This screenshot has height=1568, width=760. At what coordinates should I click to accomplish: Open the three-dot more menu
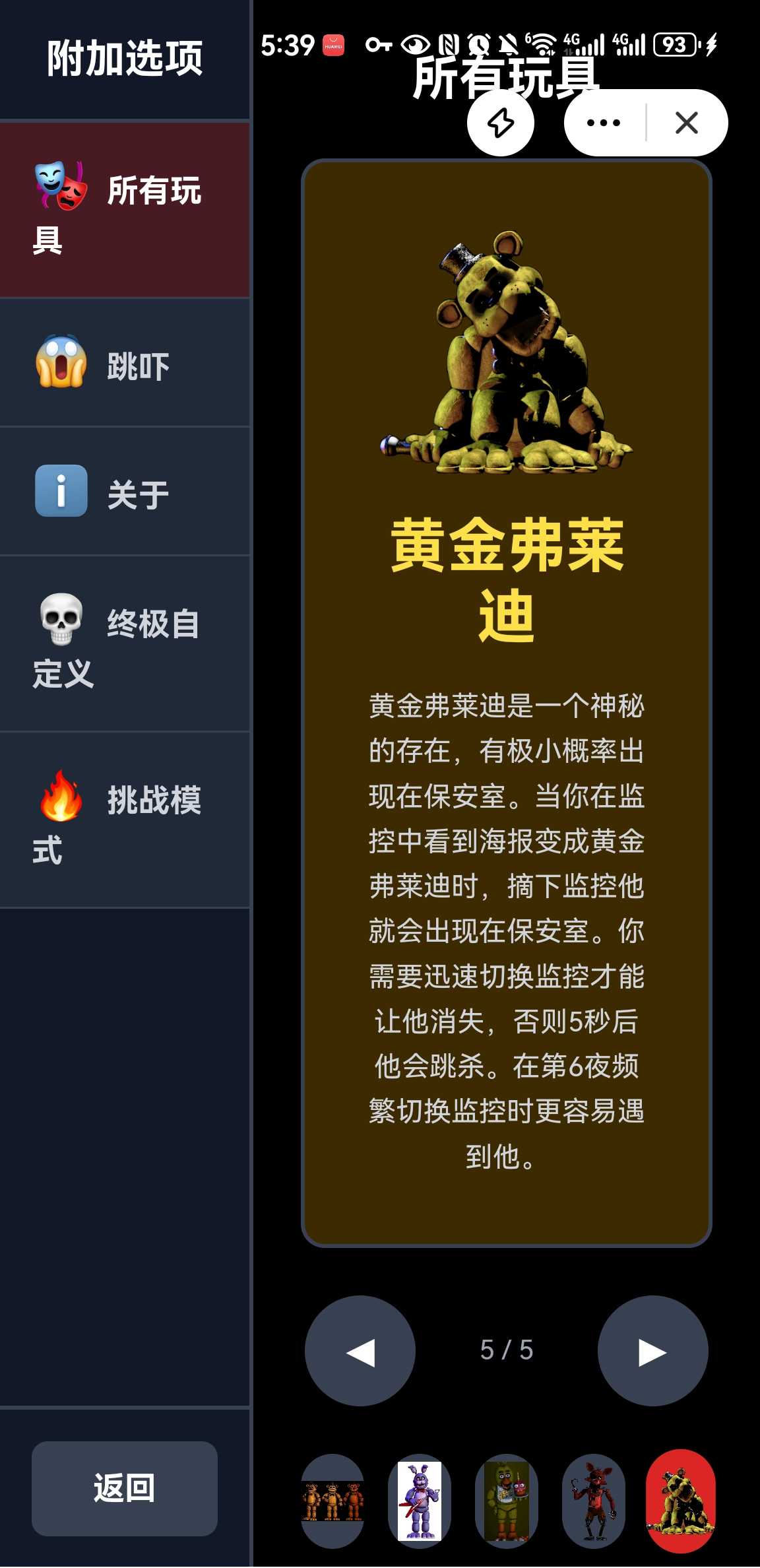(604, 123)
